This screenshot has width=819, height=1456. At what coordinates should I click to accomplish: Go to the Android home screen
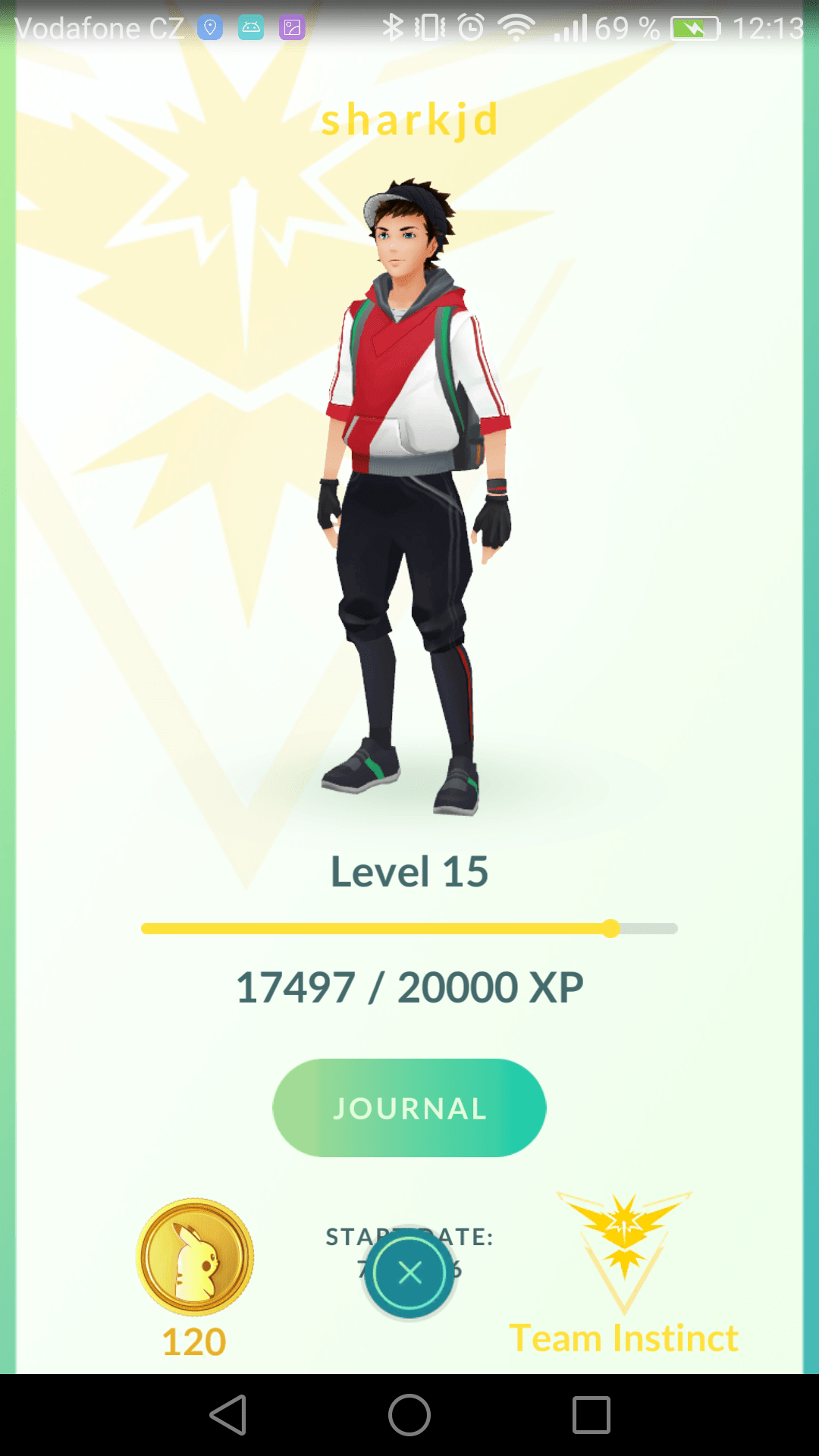click(409, 1415)
